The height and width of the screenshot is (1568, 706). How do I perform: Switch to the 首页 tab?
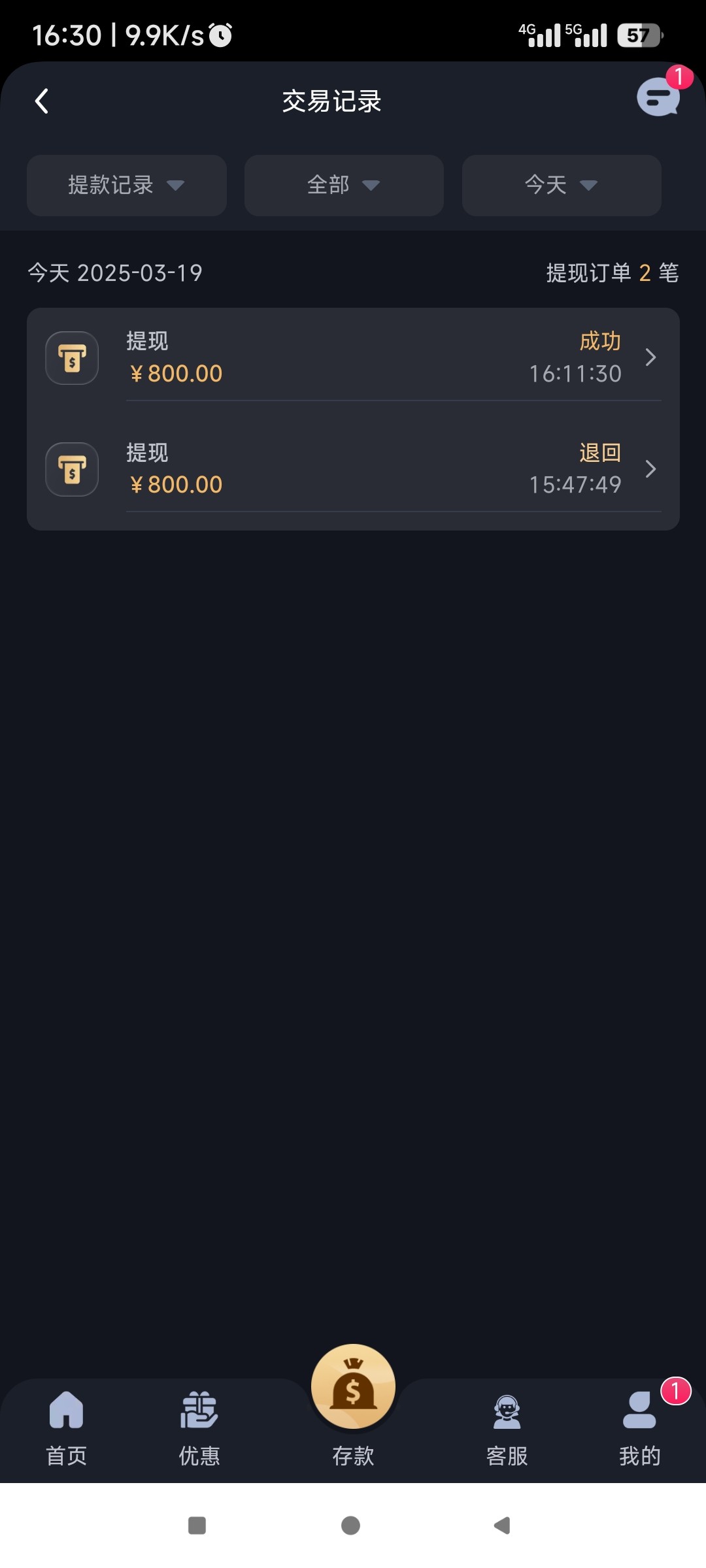(66, 1428)
